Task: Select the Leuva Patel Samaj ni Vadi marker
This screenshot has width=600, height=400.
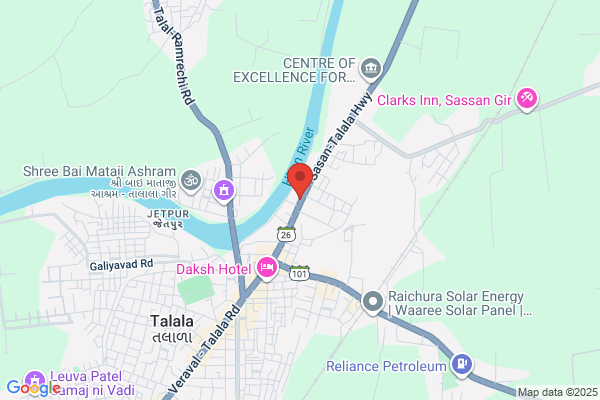Action: (35, 382)
